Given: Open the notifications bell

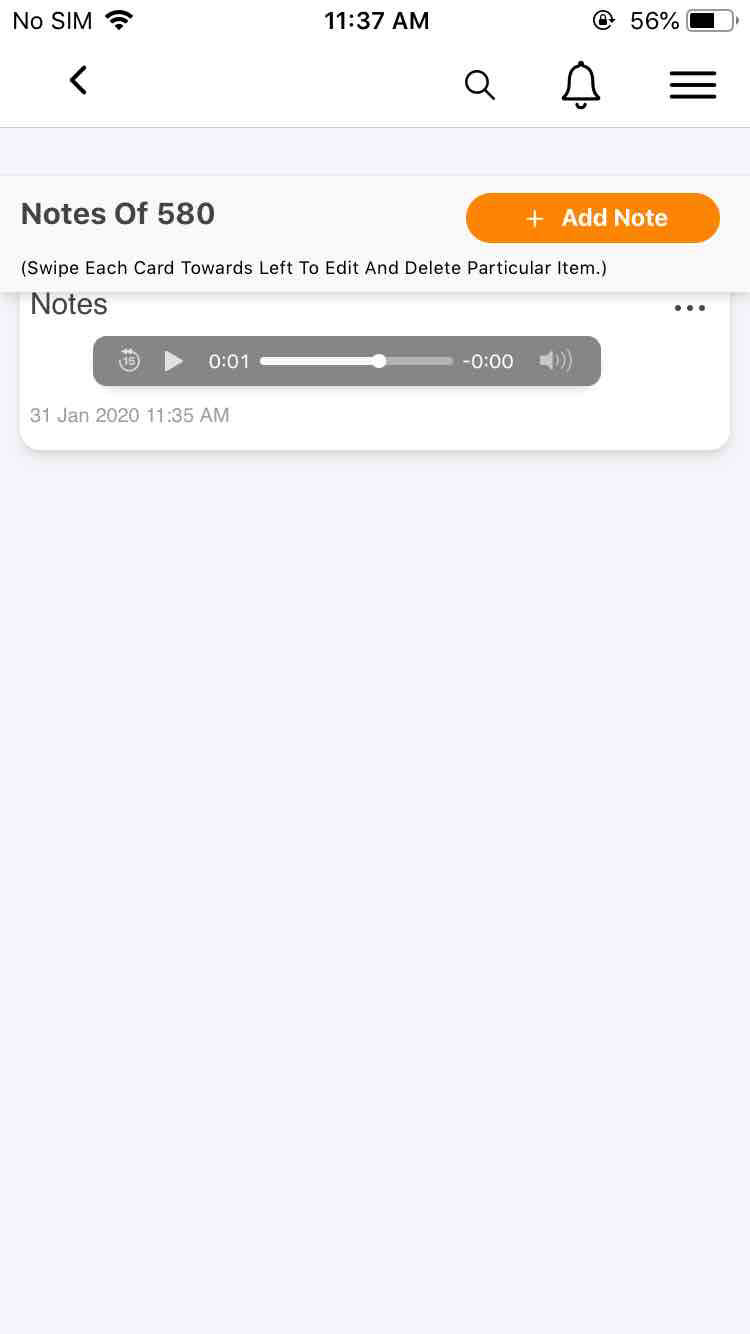Looking at the screenshot, I should [x=581, y=85].
